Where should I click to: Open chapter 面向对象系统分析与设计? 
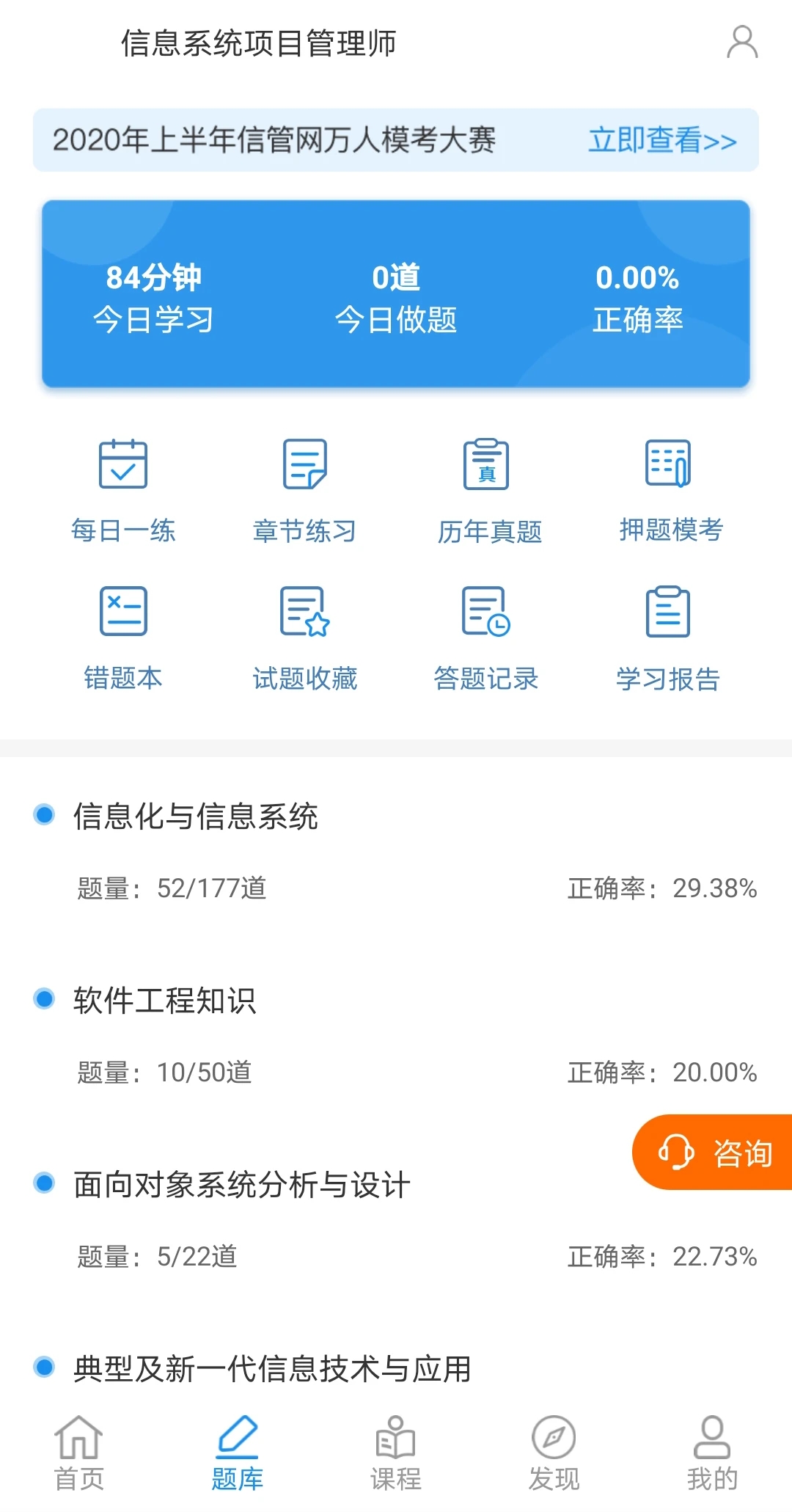click(x=242, y=1185)
